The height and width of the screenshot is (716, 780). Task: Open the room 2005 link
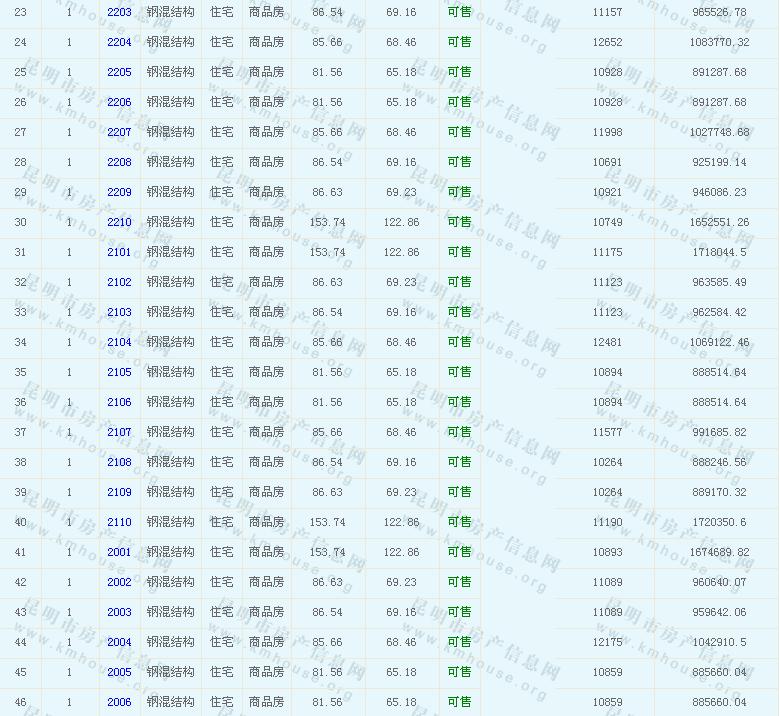(x=119, y=672)
